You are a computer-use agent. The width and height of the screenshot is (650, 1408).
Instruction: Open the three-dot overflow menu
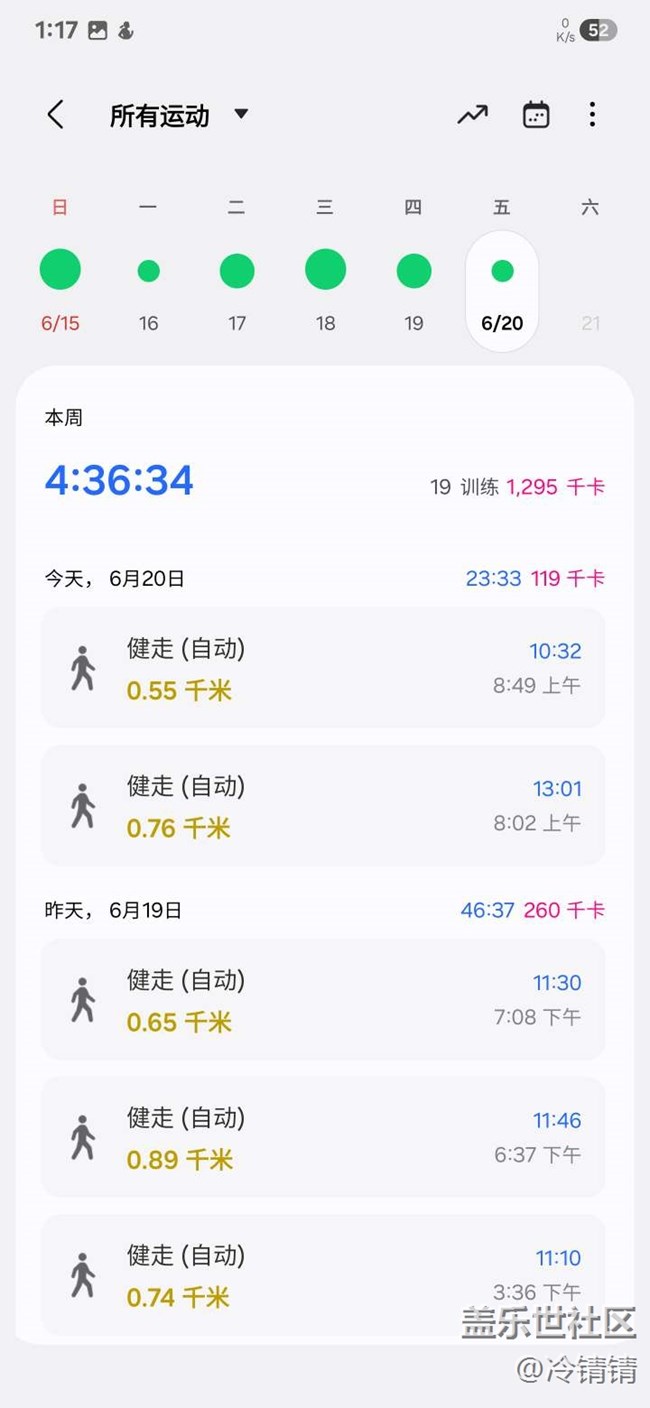(x=592, y=115)
